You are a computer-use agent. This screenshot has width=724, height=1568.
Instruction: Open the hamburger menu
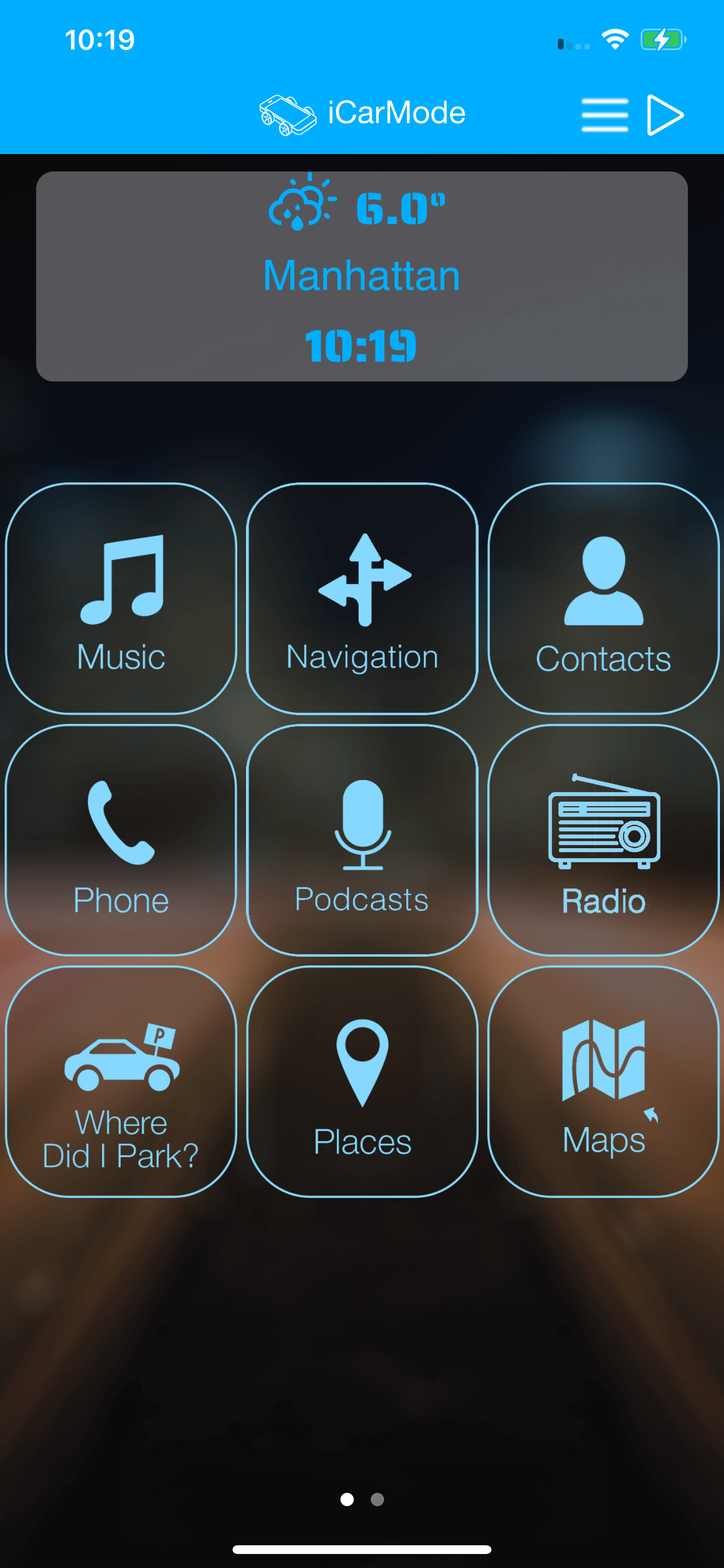604,114
